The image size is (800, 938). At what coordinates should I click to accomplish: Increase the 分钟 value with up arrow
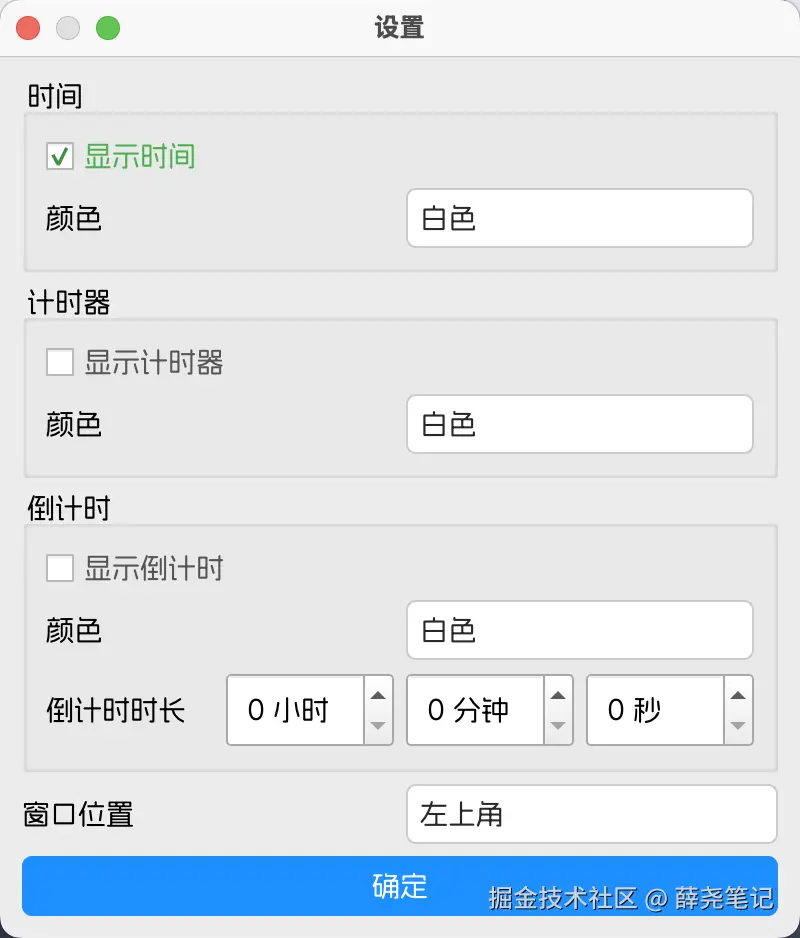coord(558,695)
